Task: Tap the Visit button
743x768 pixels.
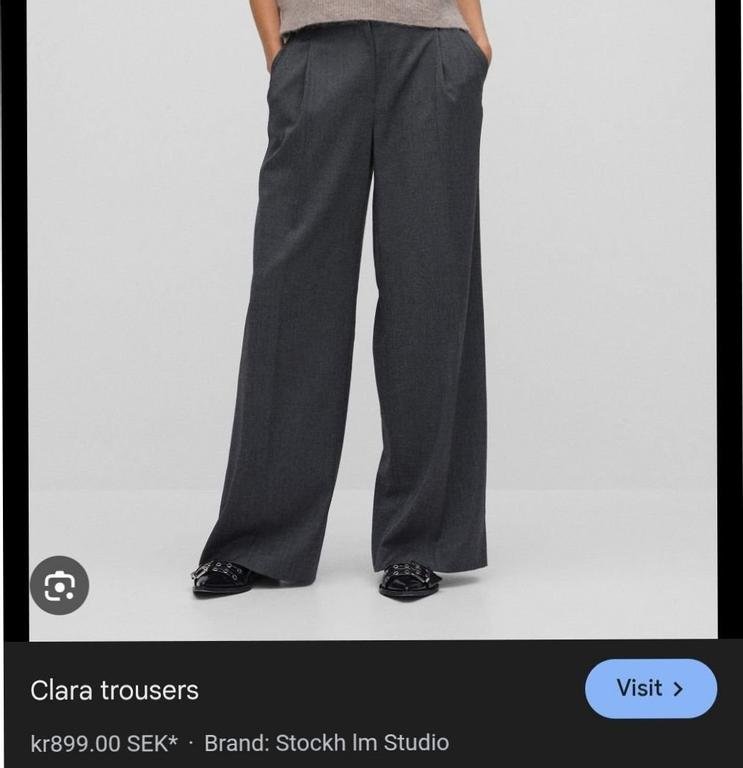Action: click(650, 688)
